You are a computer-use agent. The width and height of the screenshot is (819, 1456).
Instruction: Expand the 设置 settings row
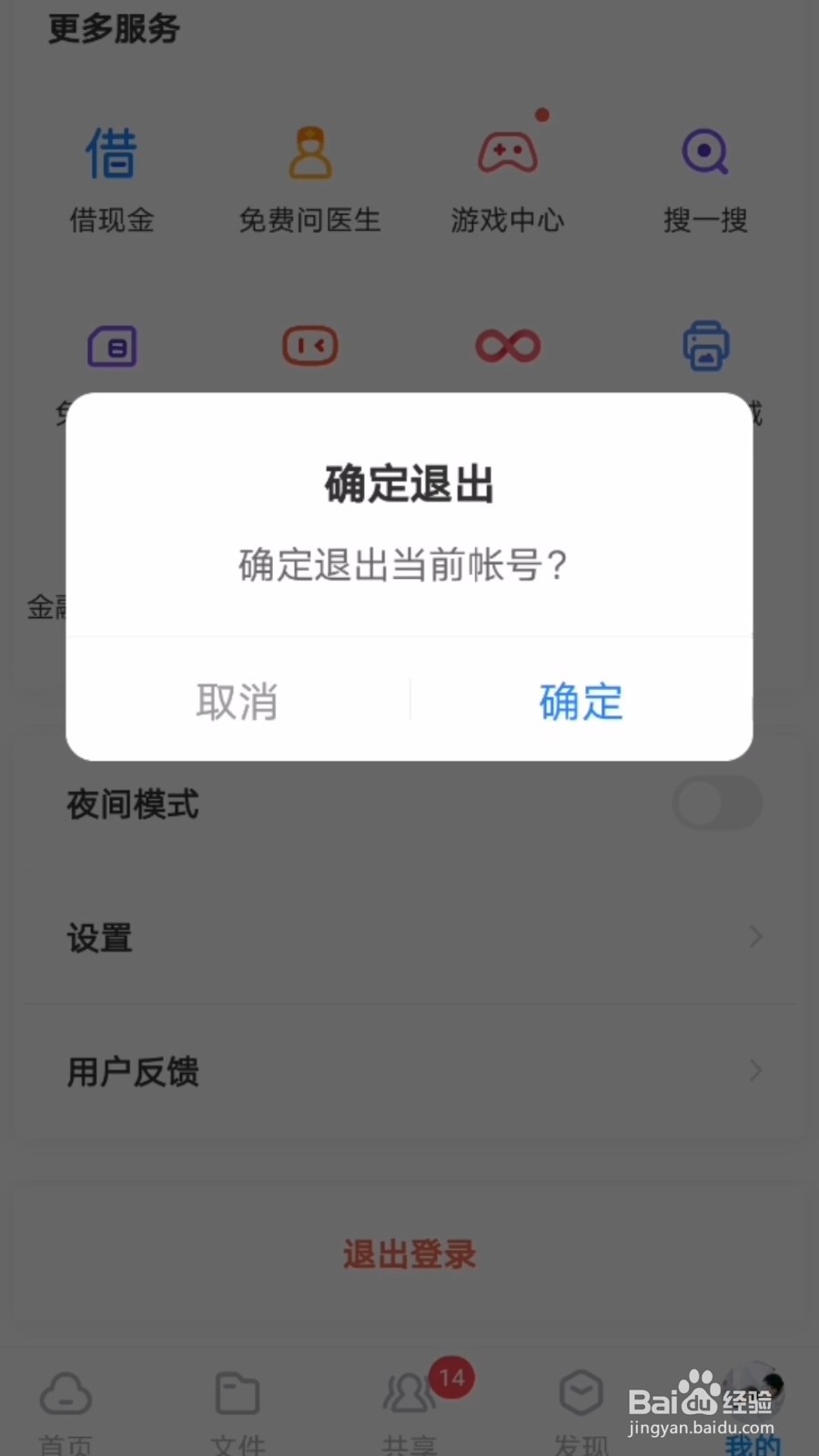[x=409, y=937]
